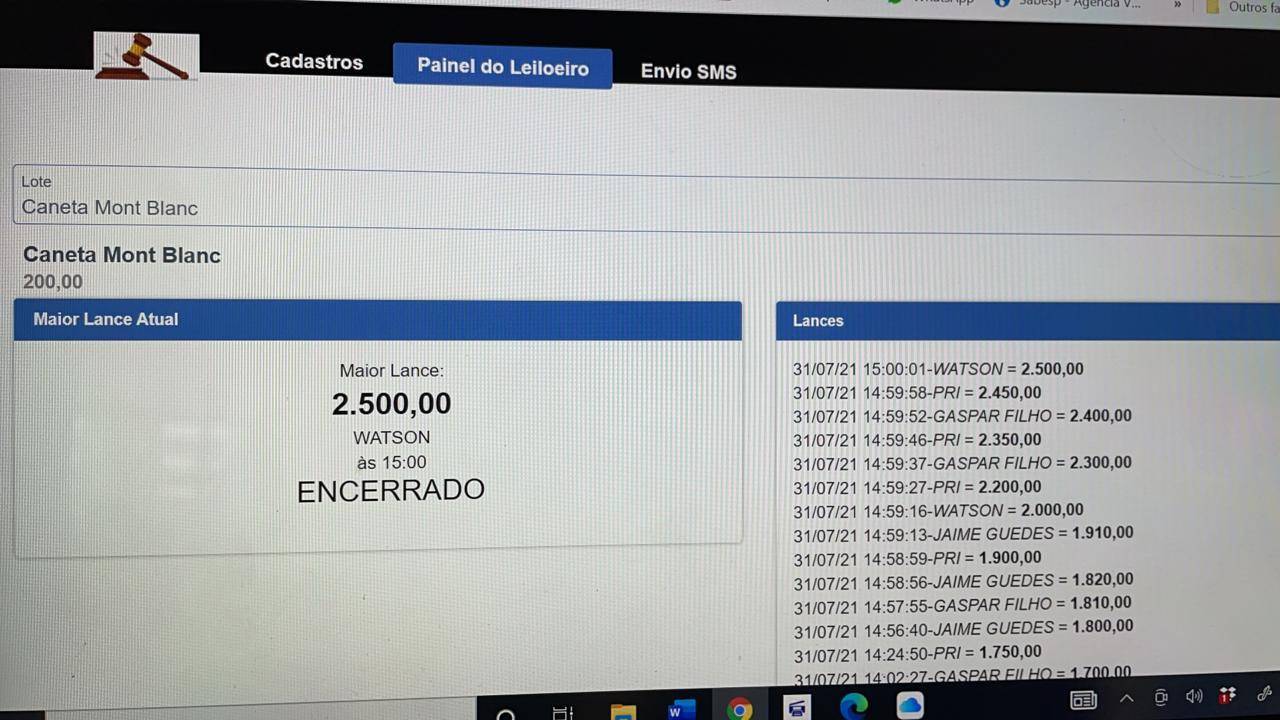Open Microsoft Edge from the taskbar

853,708
